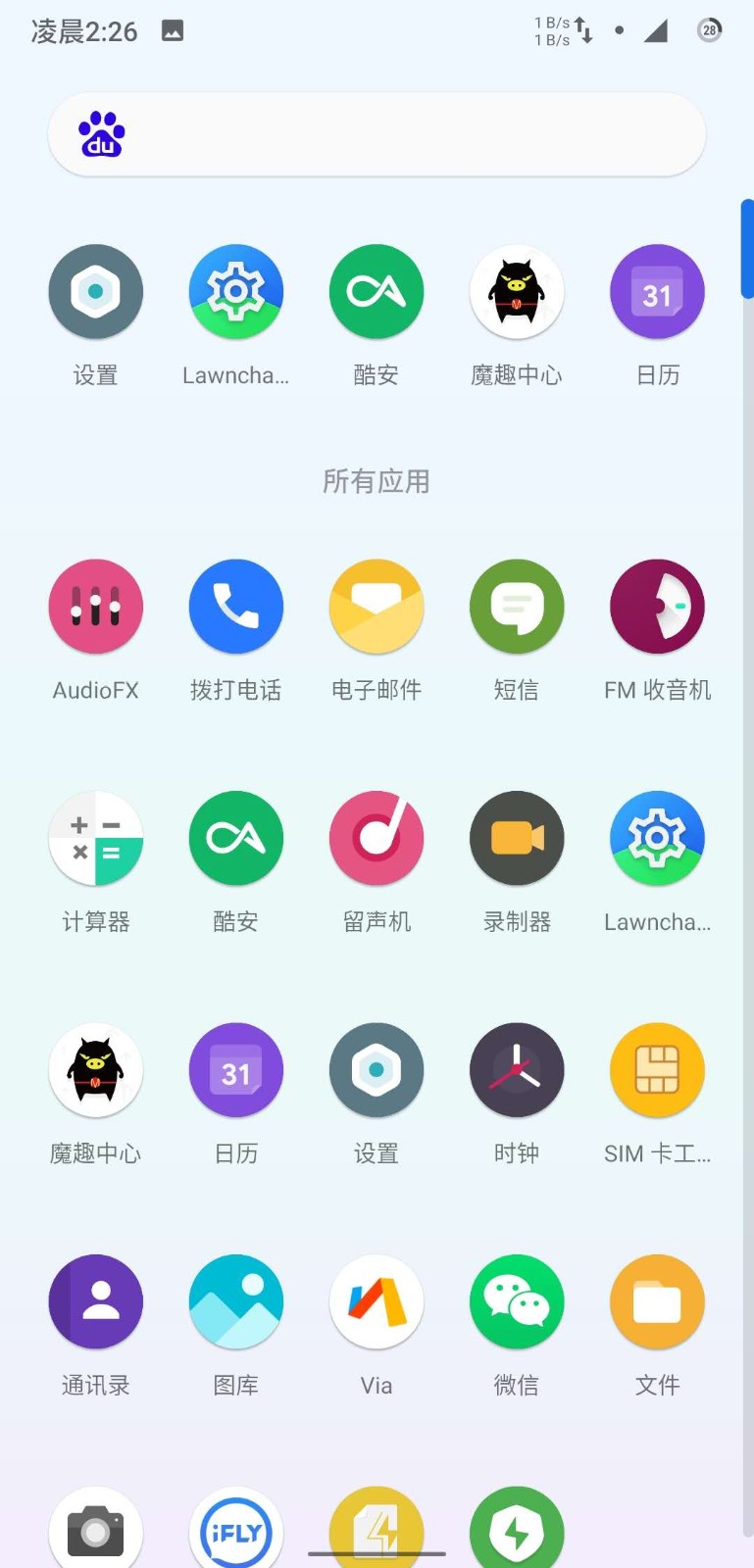The height and width of the screenshot is (1568, 754).
Task: Open the 时钟 clock app
Action: [517, 1070]
